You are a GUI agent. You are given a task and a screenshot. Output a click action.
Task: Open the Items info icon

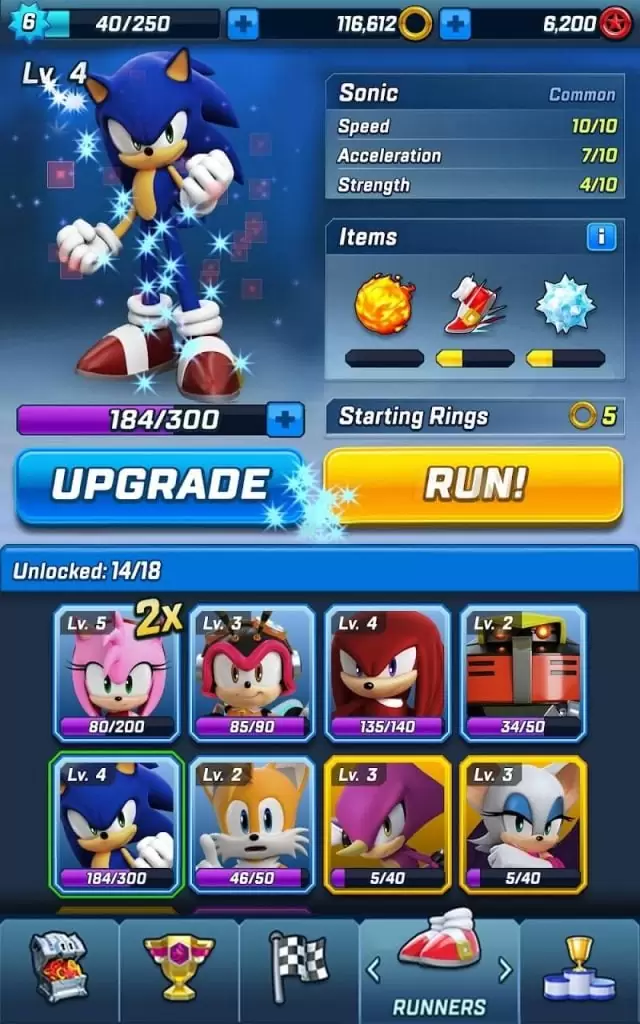click(x=601, y=237)
